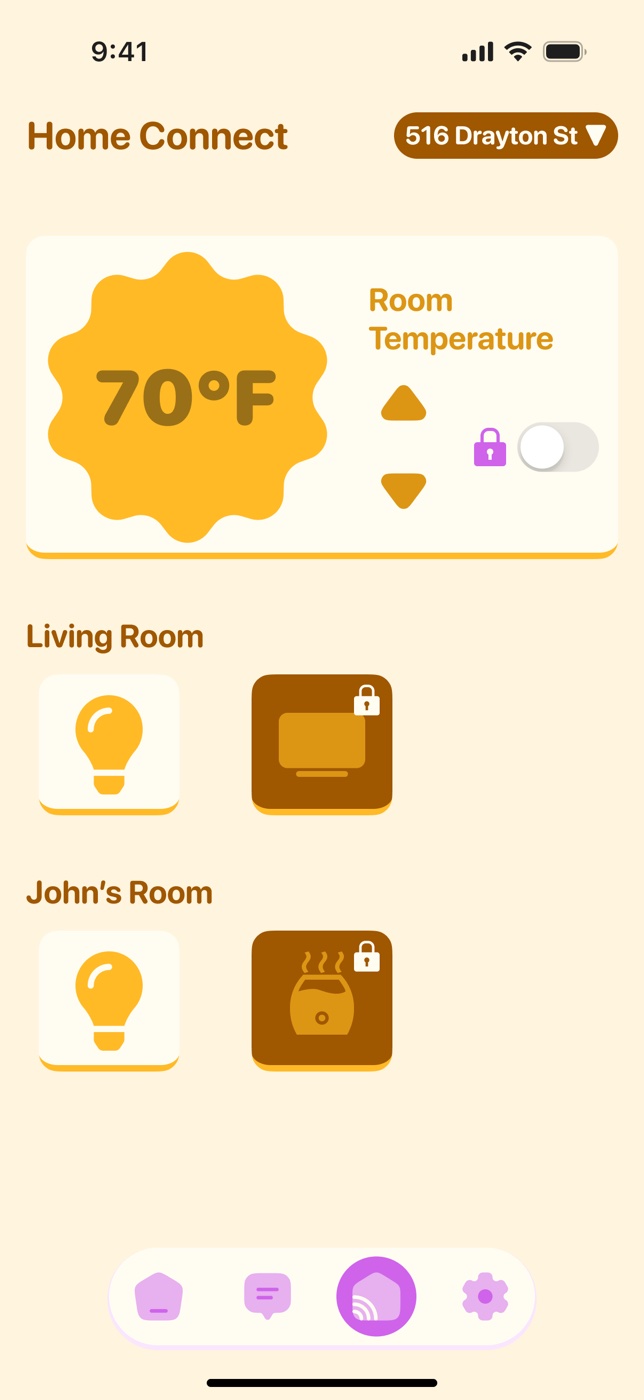Tap the Living Room TV tile
Screen dimensions: 644x1400
[x=321, y=743]
